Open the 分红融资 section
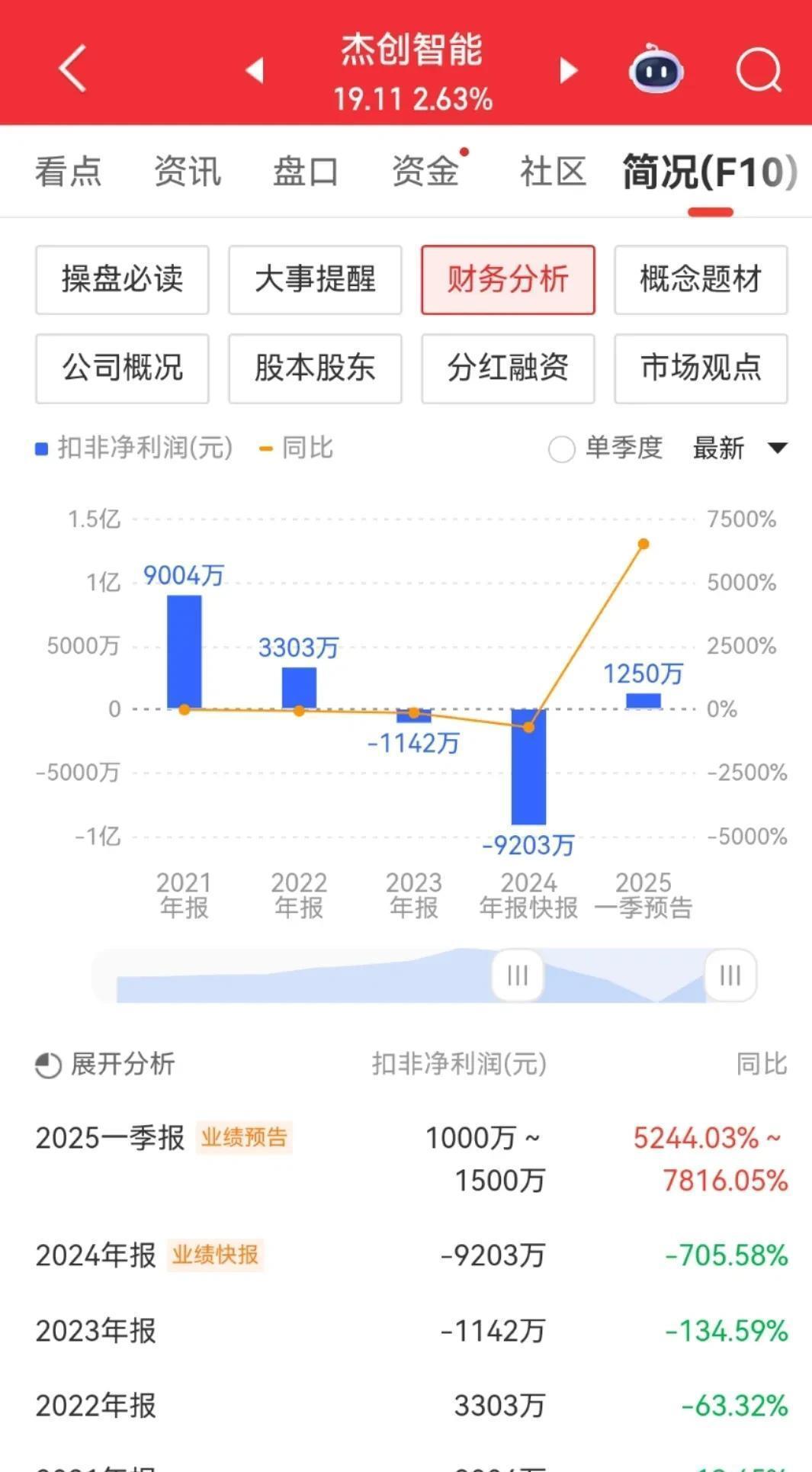 (508, 368)
